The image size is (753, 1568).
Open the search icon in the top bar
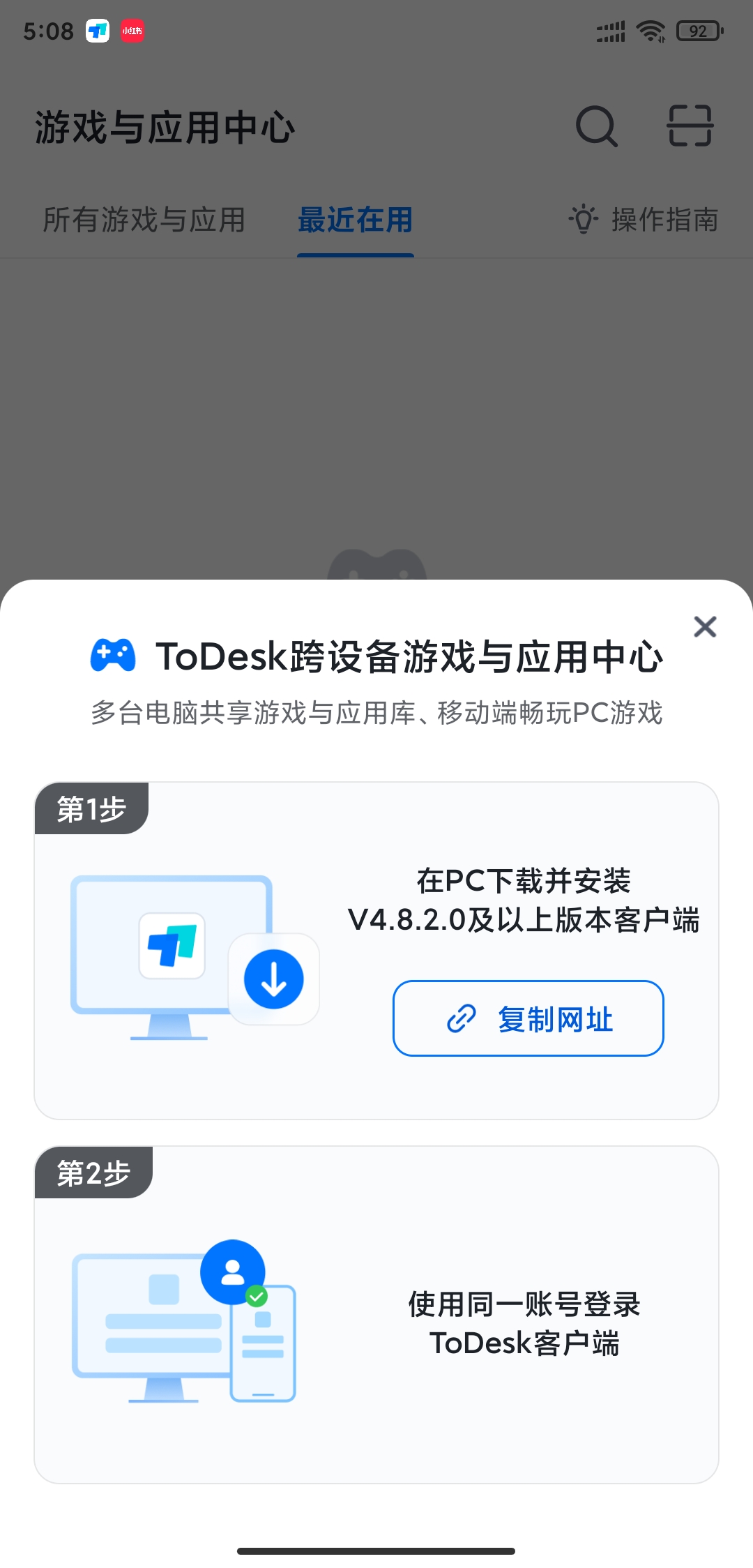596,126
